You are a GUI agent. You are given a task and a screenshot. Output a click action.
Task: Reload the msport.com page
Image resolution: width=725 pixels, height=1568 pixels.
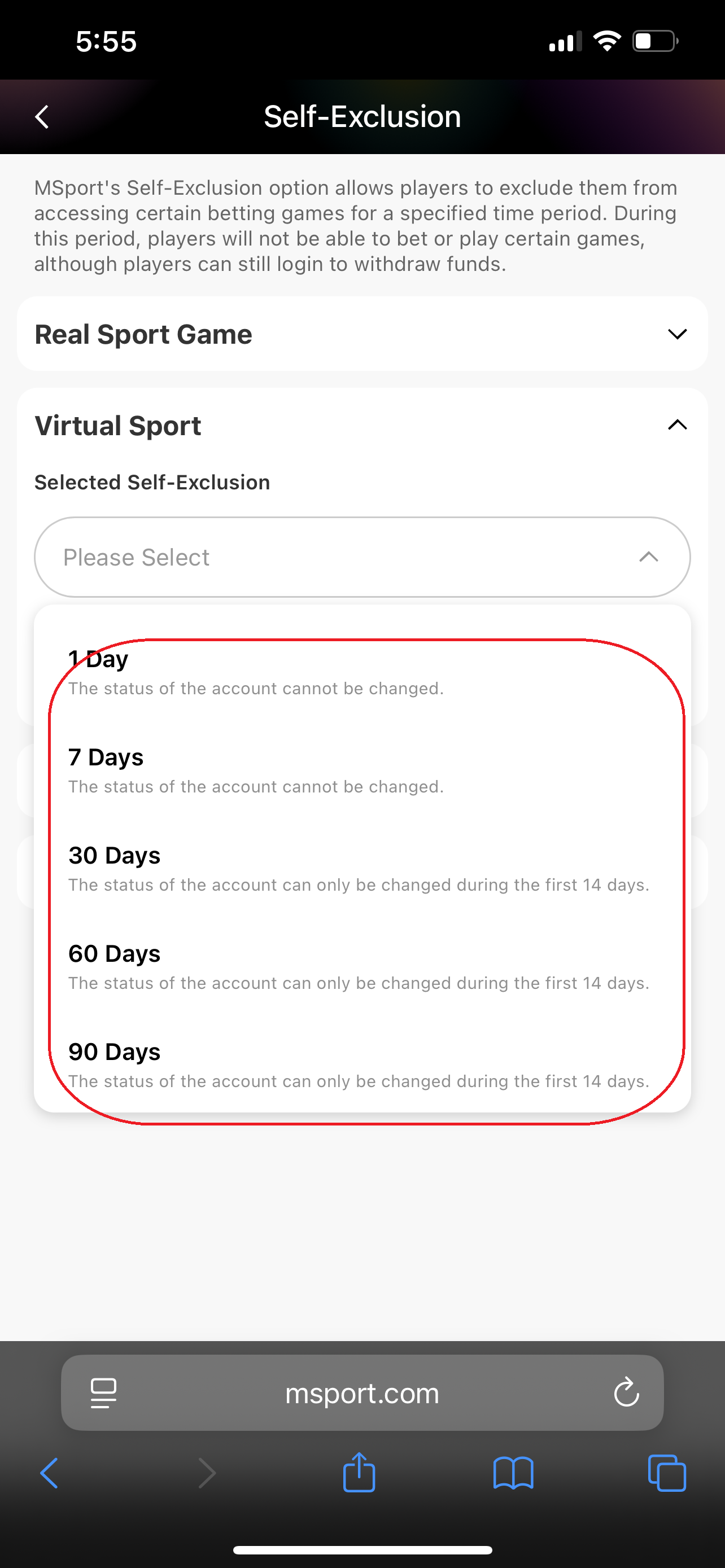point(626,1392)
